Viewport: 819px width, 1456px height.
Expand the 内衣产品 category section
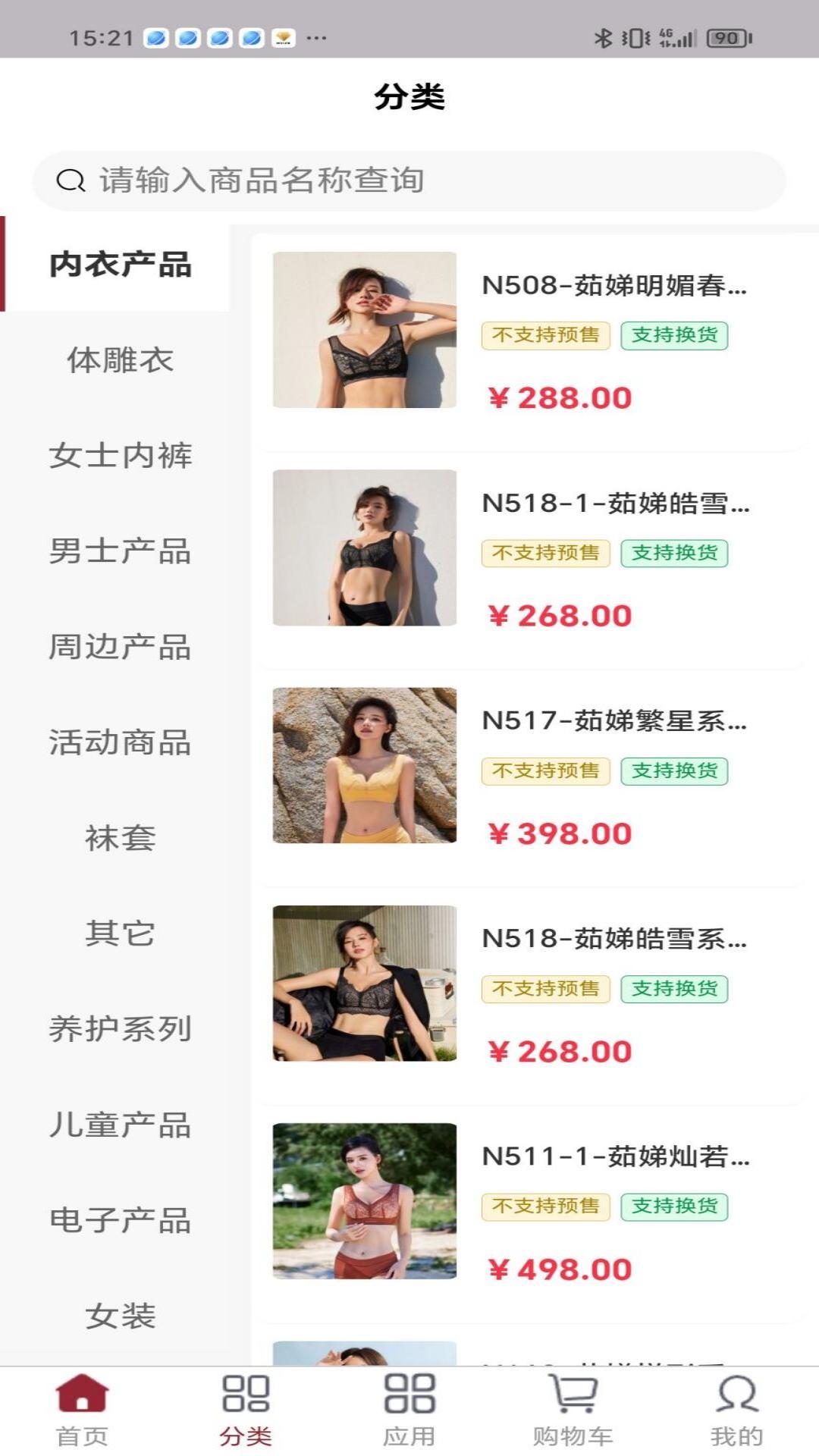(121, 263)
